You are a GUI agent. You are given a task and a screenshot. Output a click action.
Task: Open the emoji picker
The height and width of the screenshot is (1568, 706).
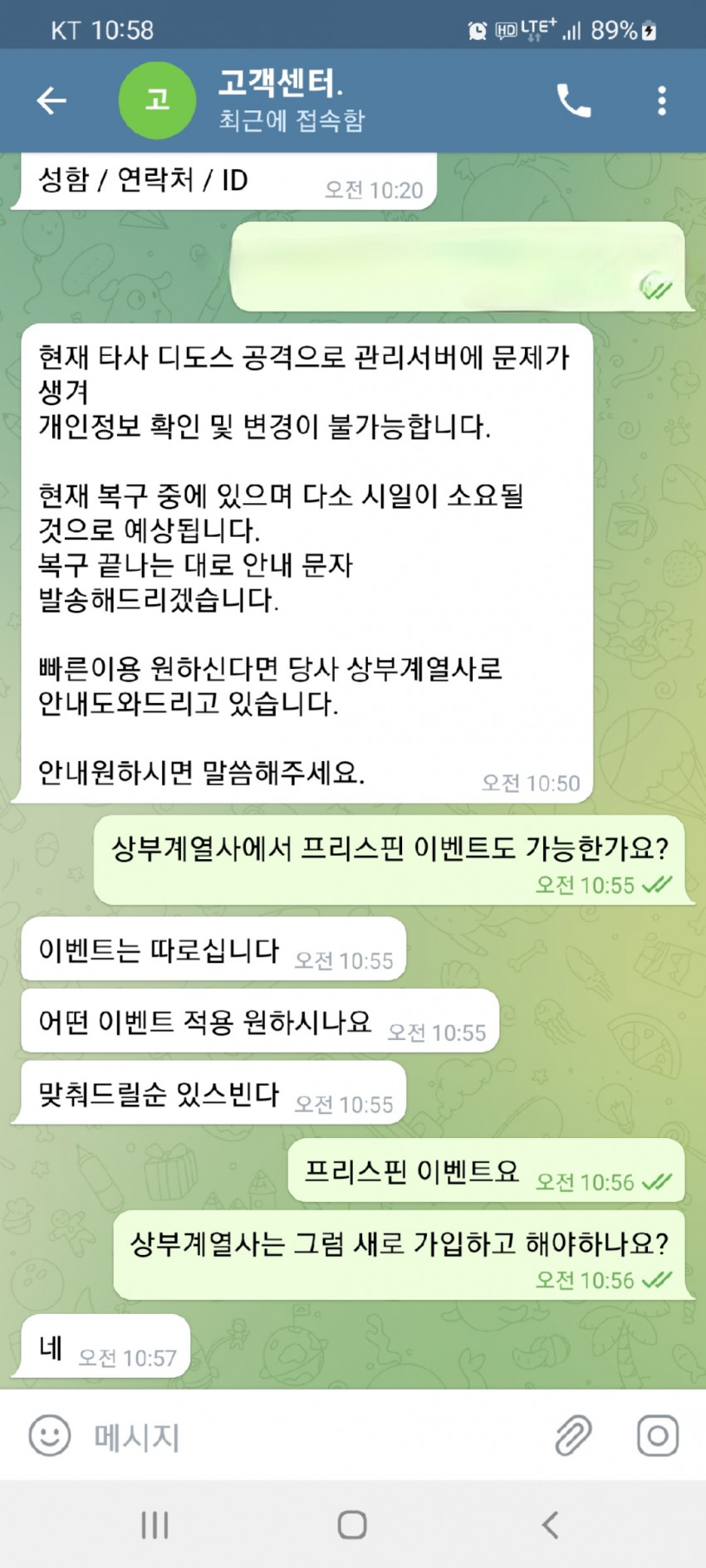point(50,1435)
